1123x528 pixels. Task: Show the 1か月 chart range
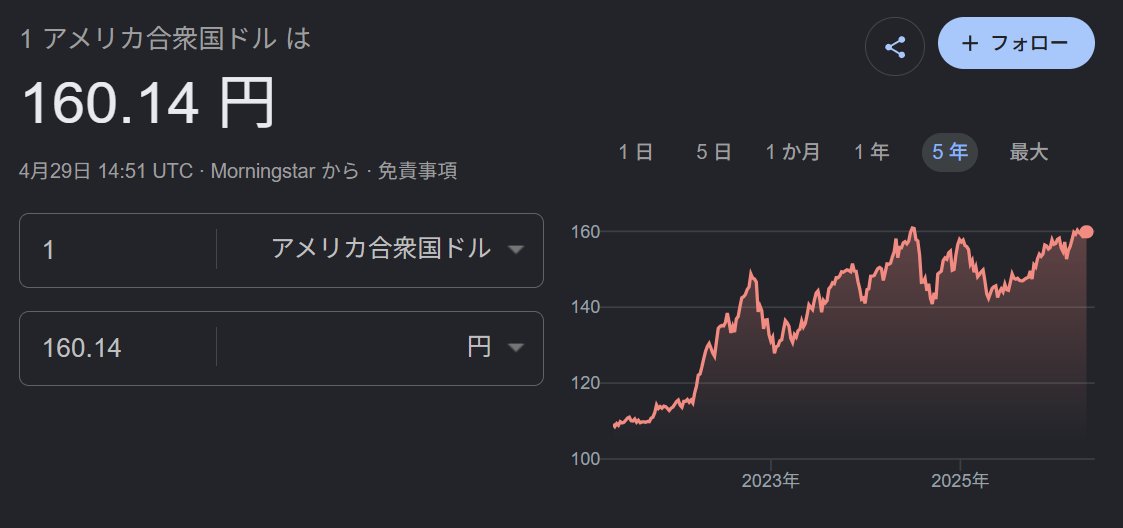tap(792, 152)
